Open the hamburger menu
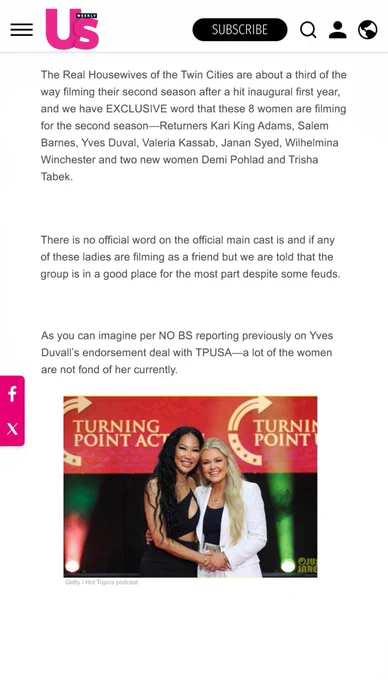The height and width of the screenshot is (680, 388). (22, 29)
